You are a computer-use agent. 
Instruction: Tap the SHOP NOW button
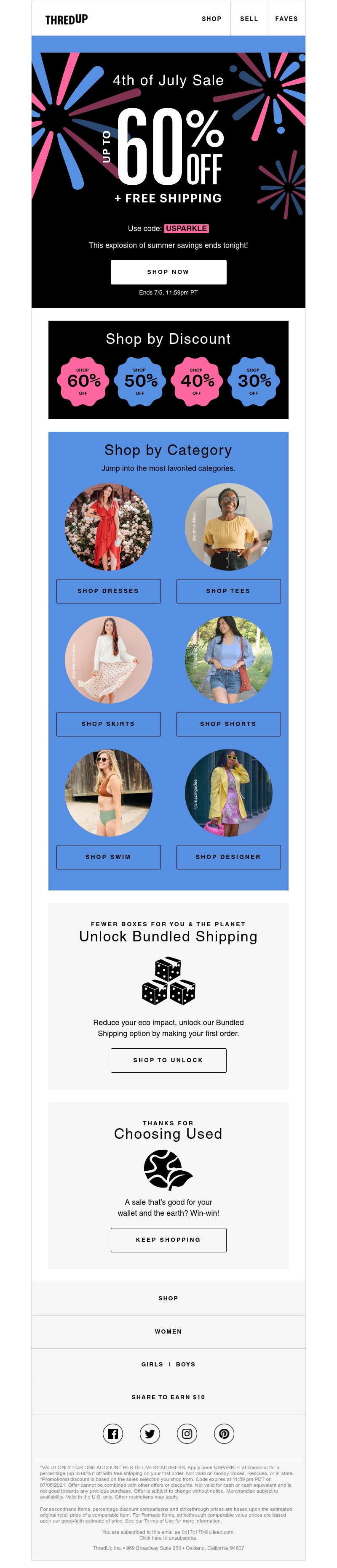(x=168, y=272)
